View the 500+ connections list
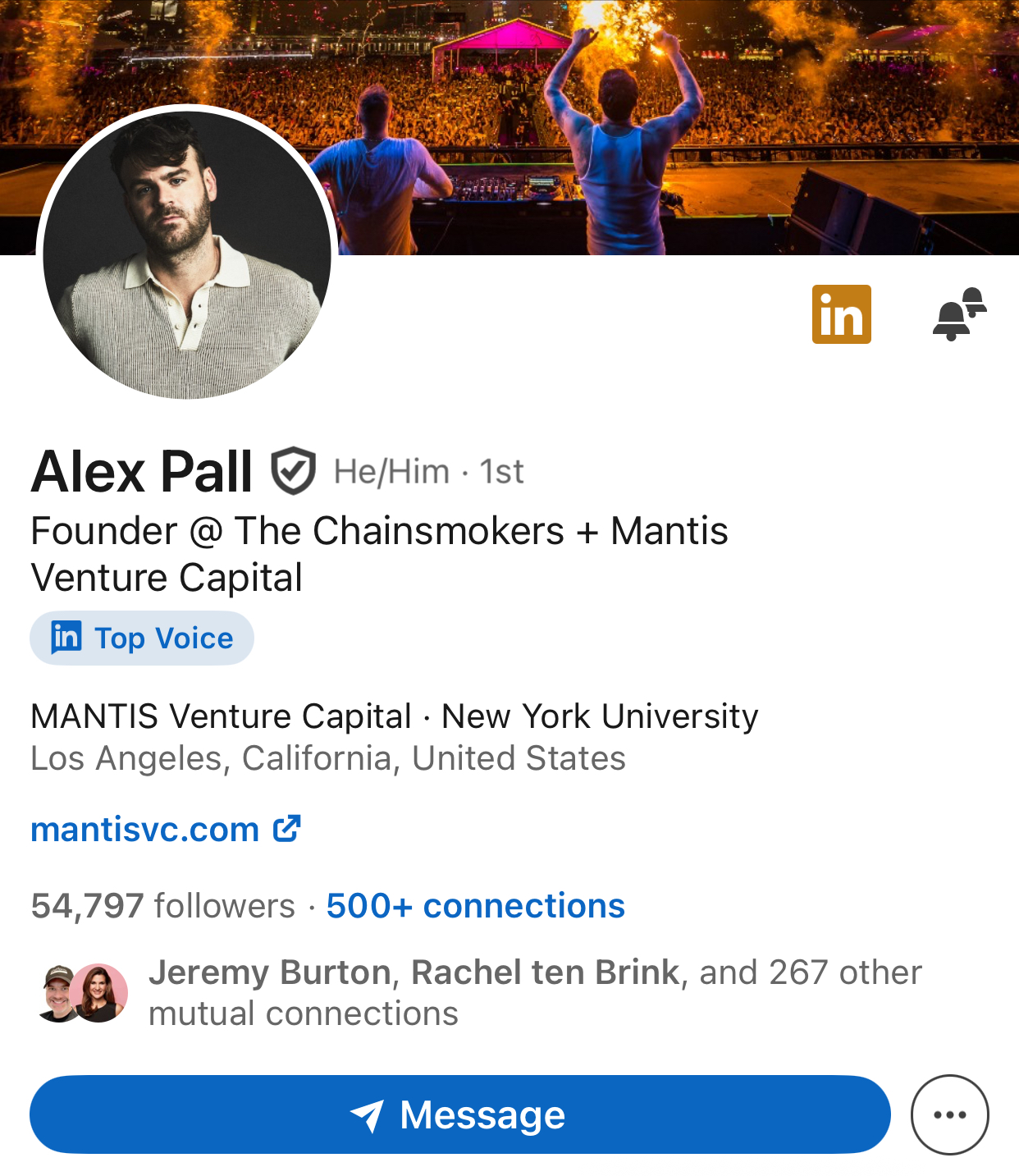1019x1176 pixels. click(x=475, y=906)
